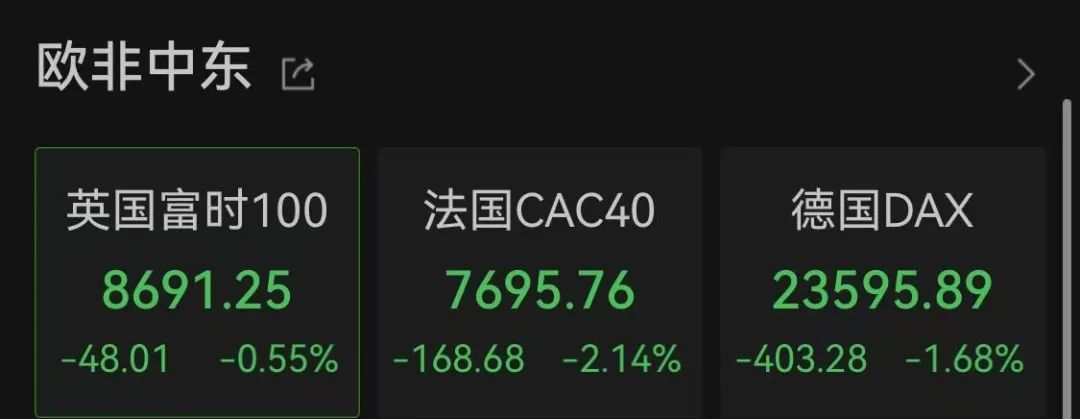Expand 欧非中东 section with the right chevron
Viewport: 1080px width, 419px height.
tap(1025, 74)
